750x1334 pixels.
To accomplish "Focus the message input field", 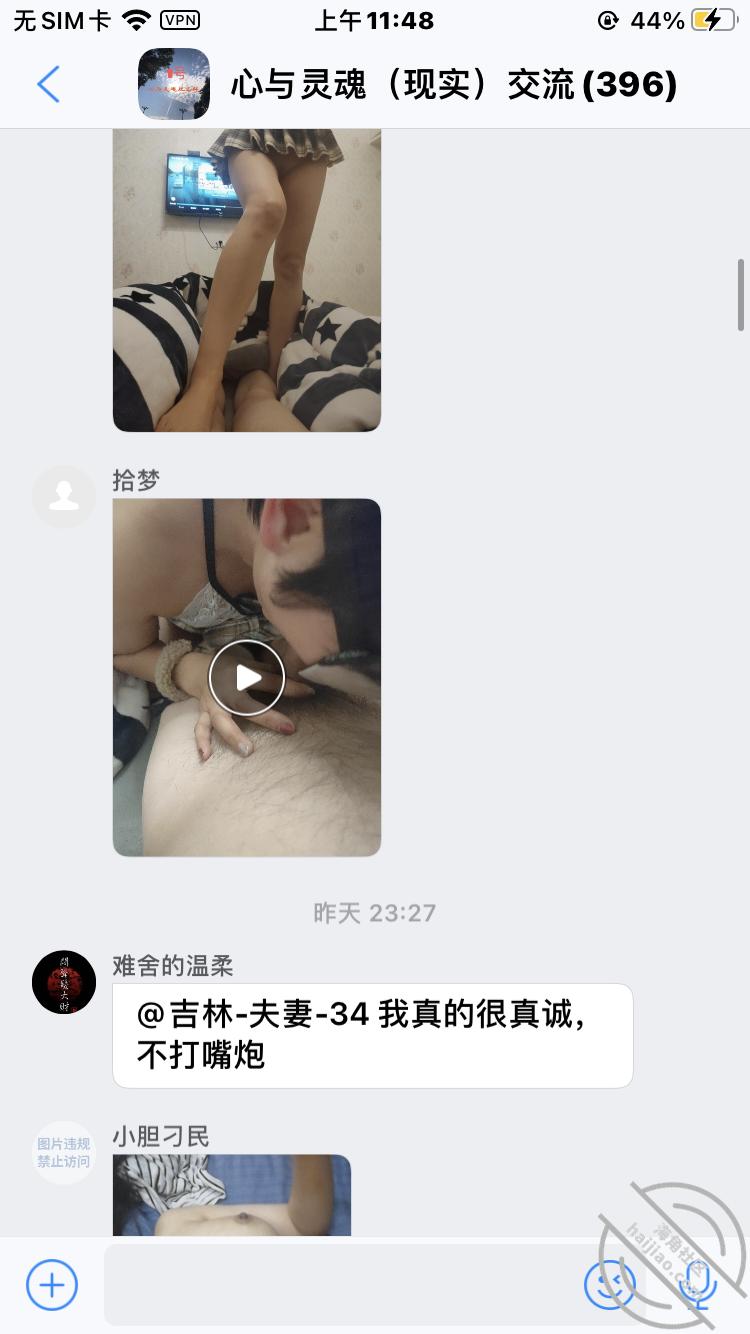I will pyautogui.click(x=340, y=1284).
